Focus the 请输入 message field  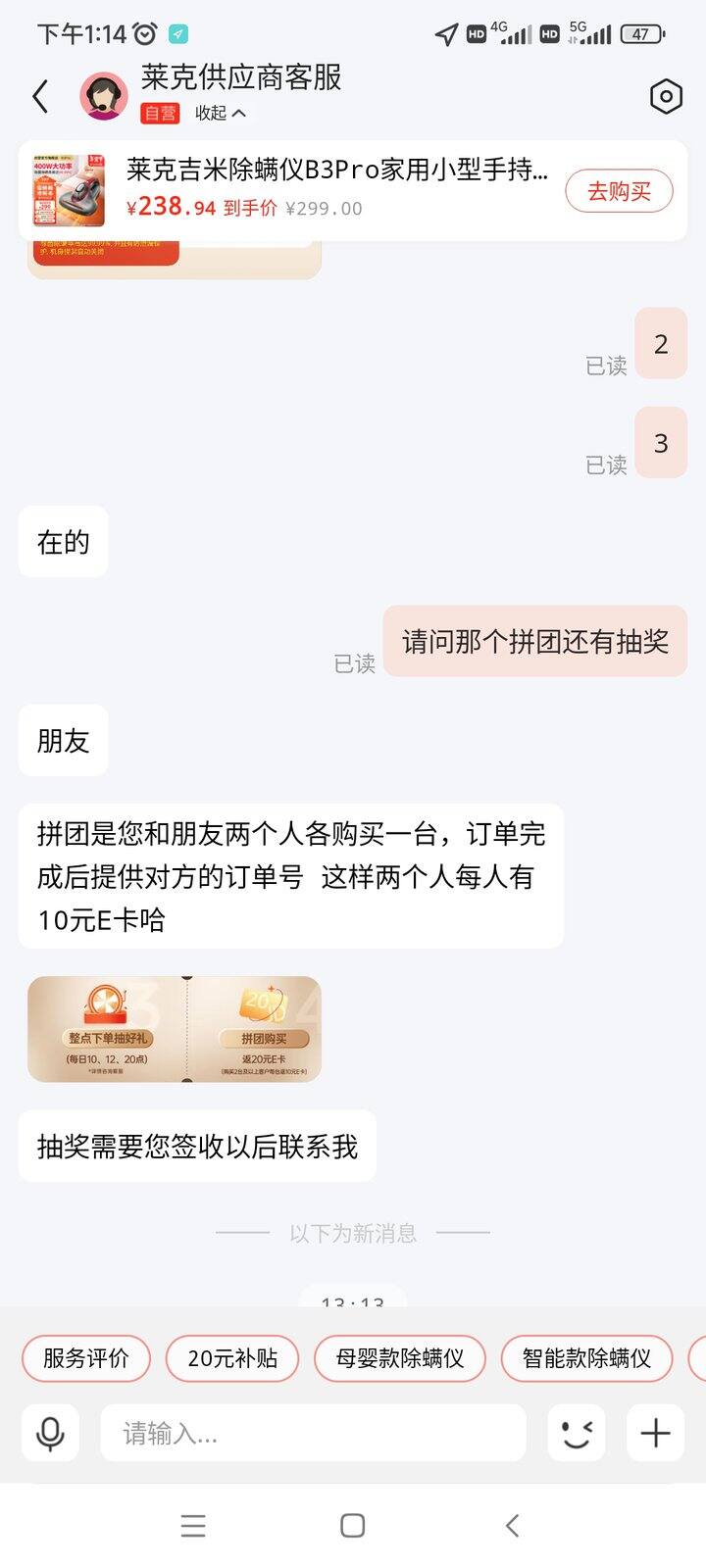(x=313, y=1433)
